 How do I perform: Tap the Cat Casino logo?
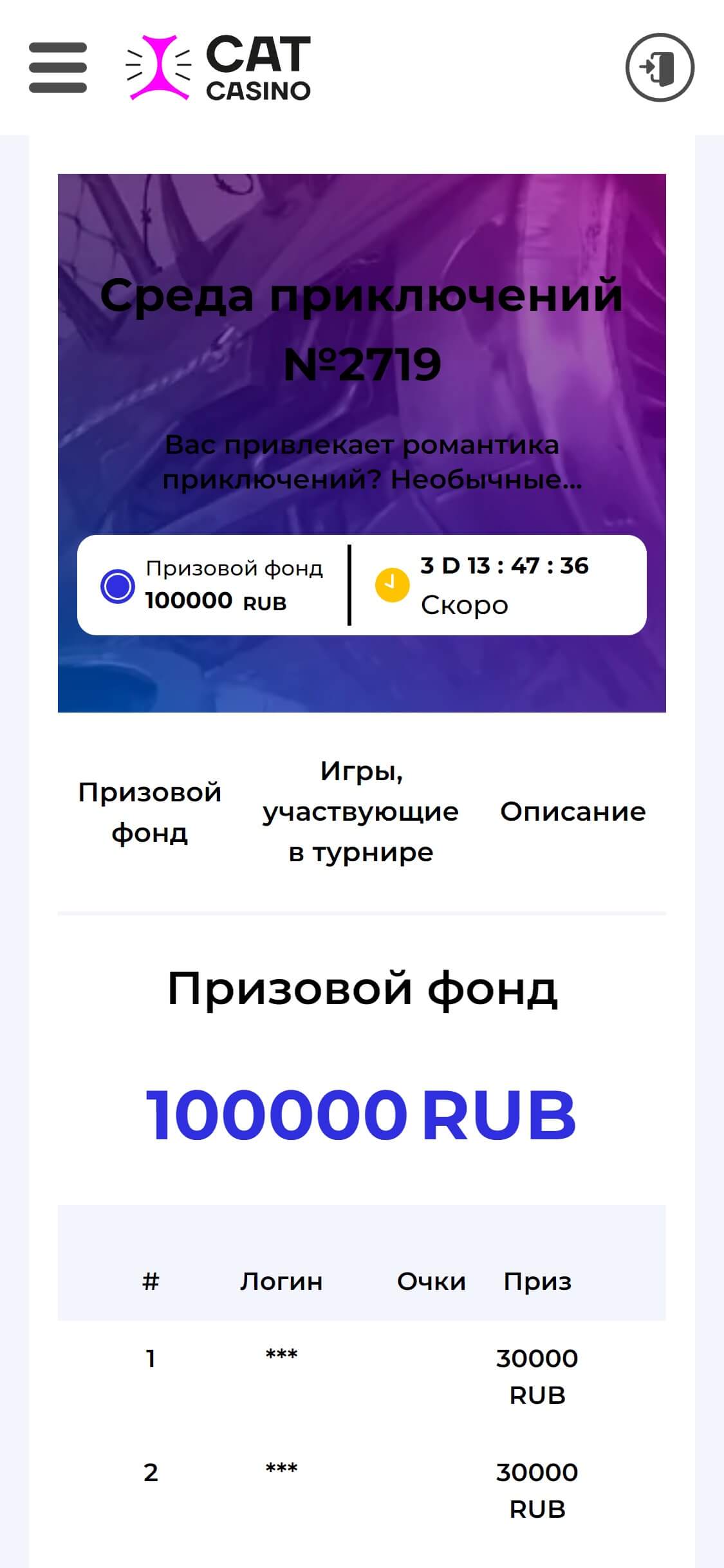[218, 68]
